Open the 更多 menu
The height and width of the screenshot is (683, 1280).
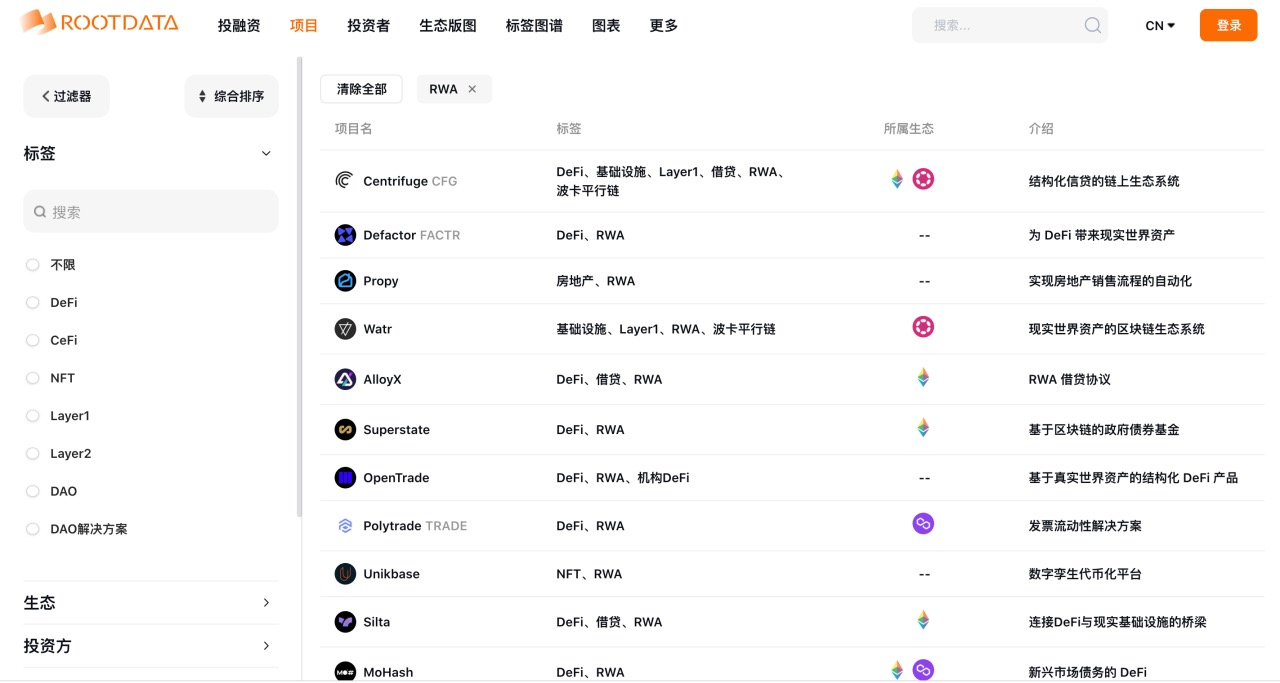(663, 26)
